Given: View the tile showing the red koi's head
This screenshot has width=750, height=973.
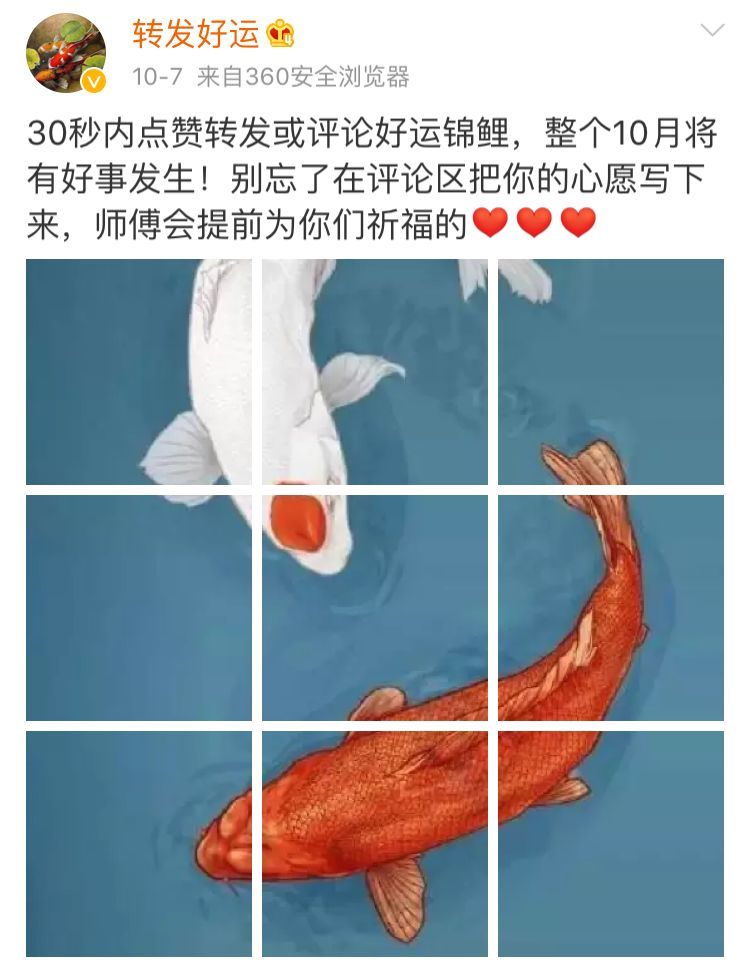Looking at the screenshot, I should 139,843.
